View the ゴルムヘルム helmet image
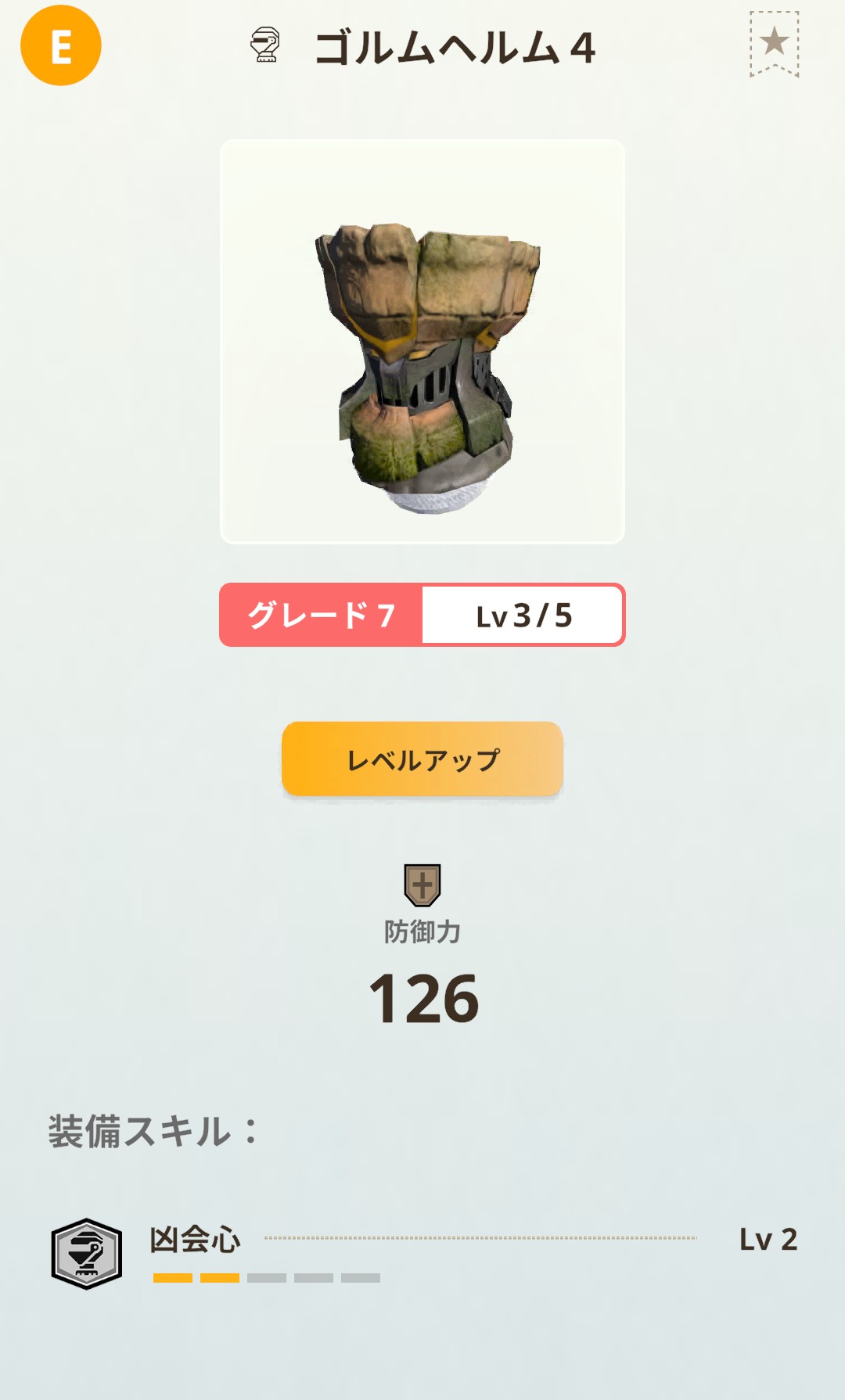Viewport: 845px width, 1400px height. pos(422,342)
